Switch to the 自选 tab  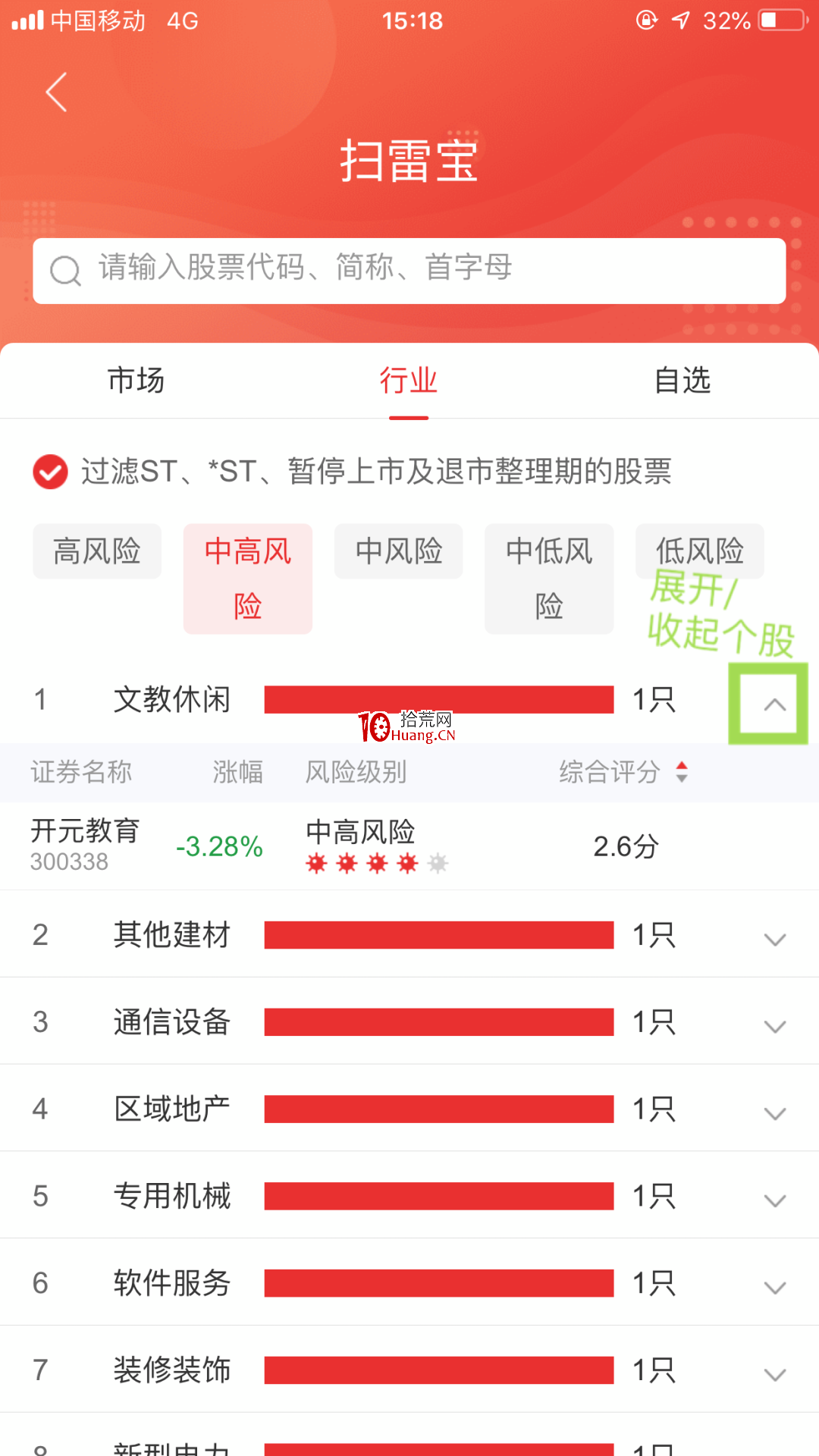pos(682,381)
